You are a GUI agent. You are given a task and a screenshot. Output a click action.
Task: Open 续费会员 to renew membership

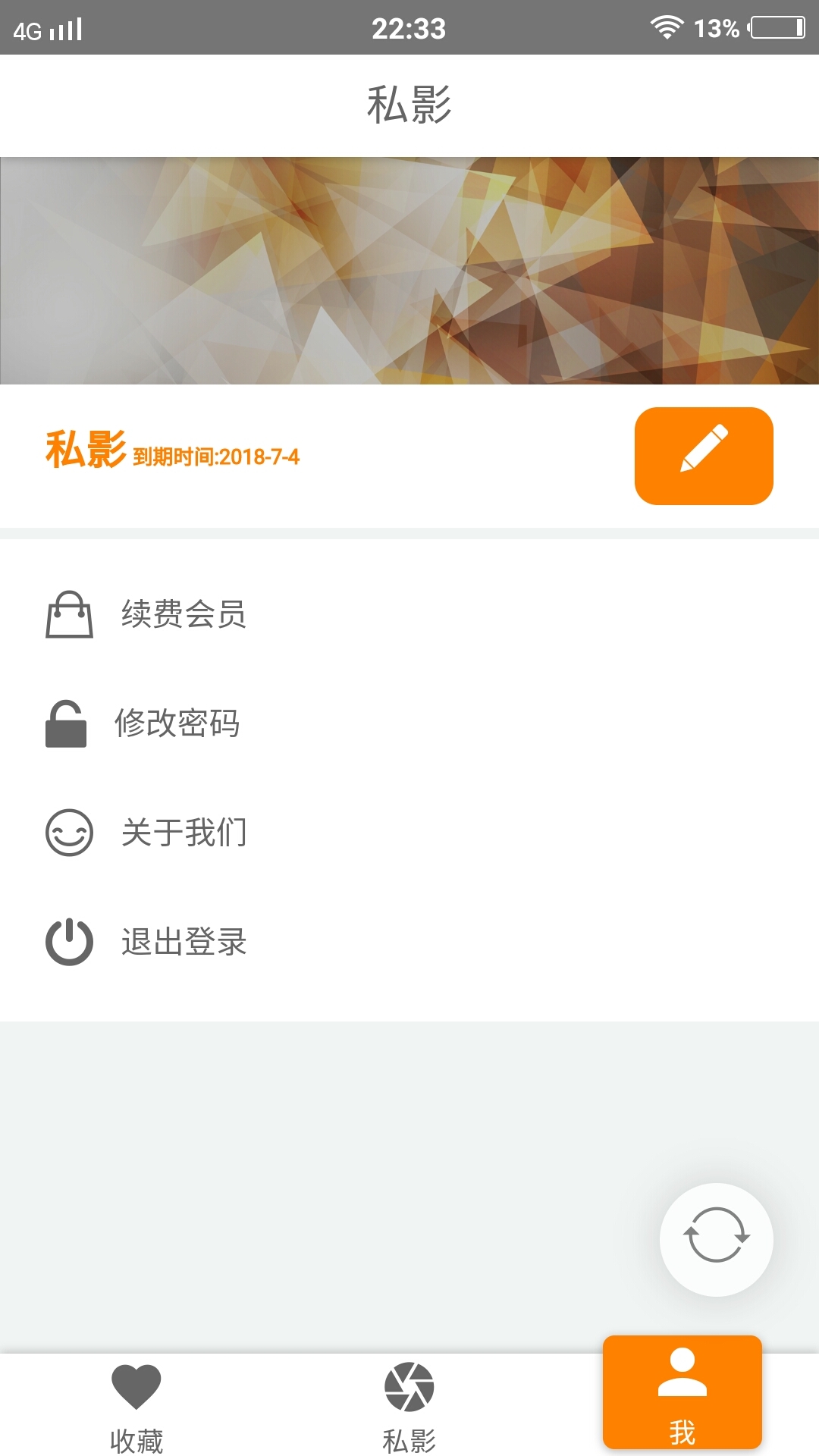pyautogui.click(x=184, y=616)
